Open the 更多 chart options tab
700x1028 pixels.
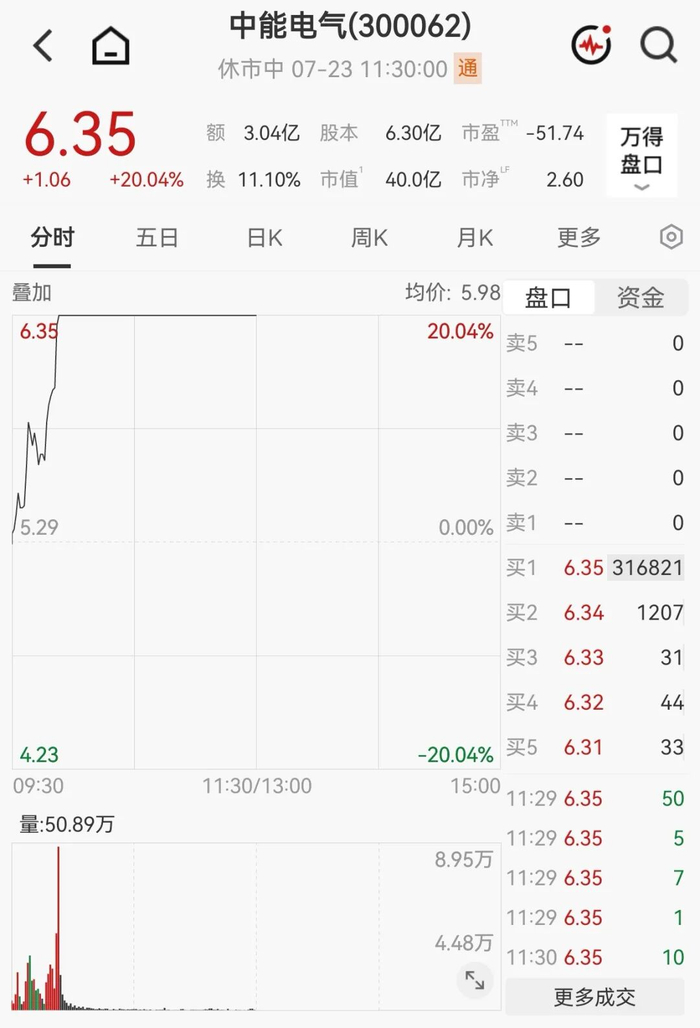579,237
